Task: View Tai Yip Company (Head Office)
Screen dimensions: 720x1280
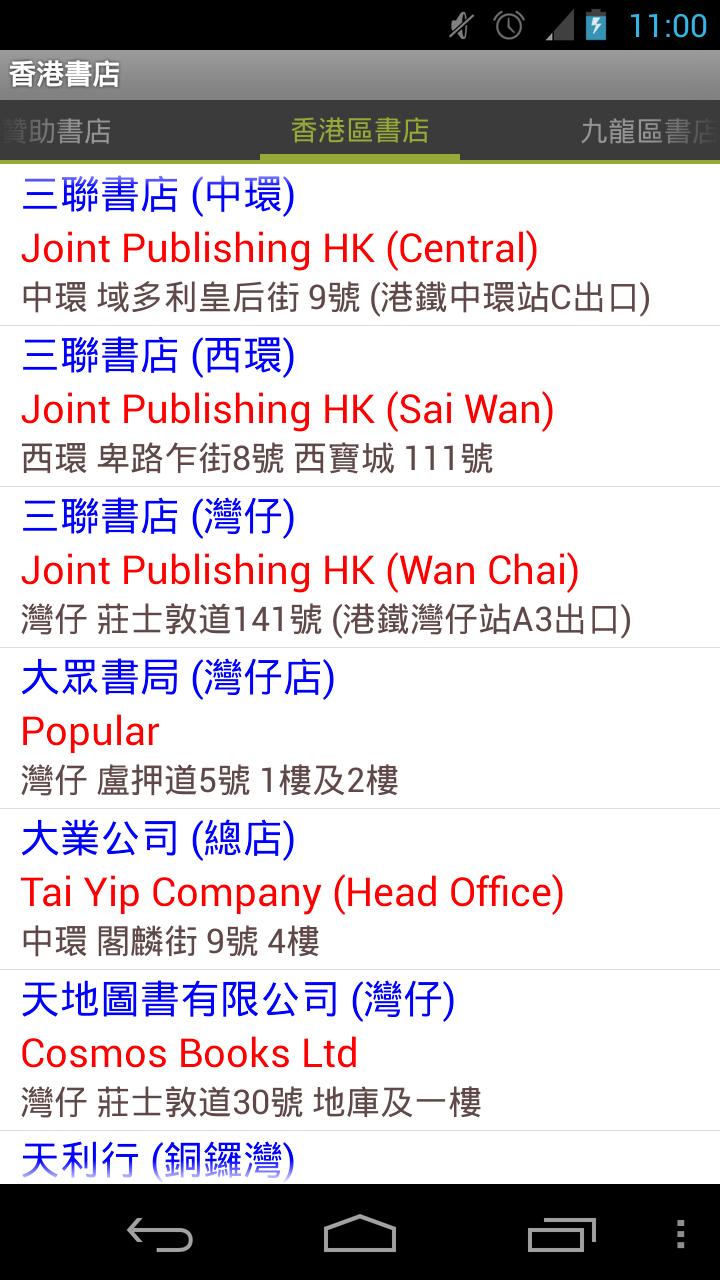Action: [x=360, y=890]
